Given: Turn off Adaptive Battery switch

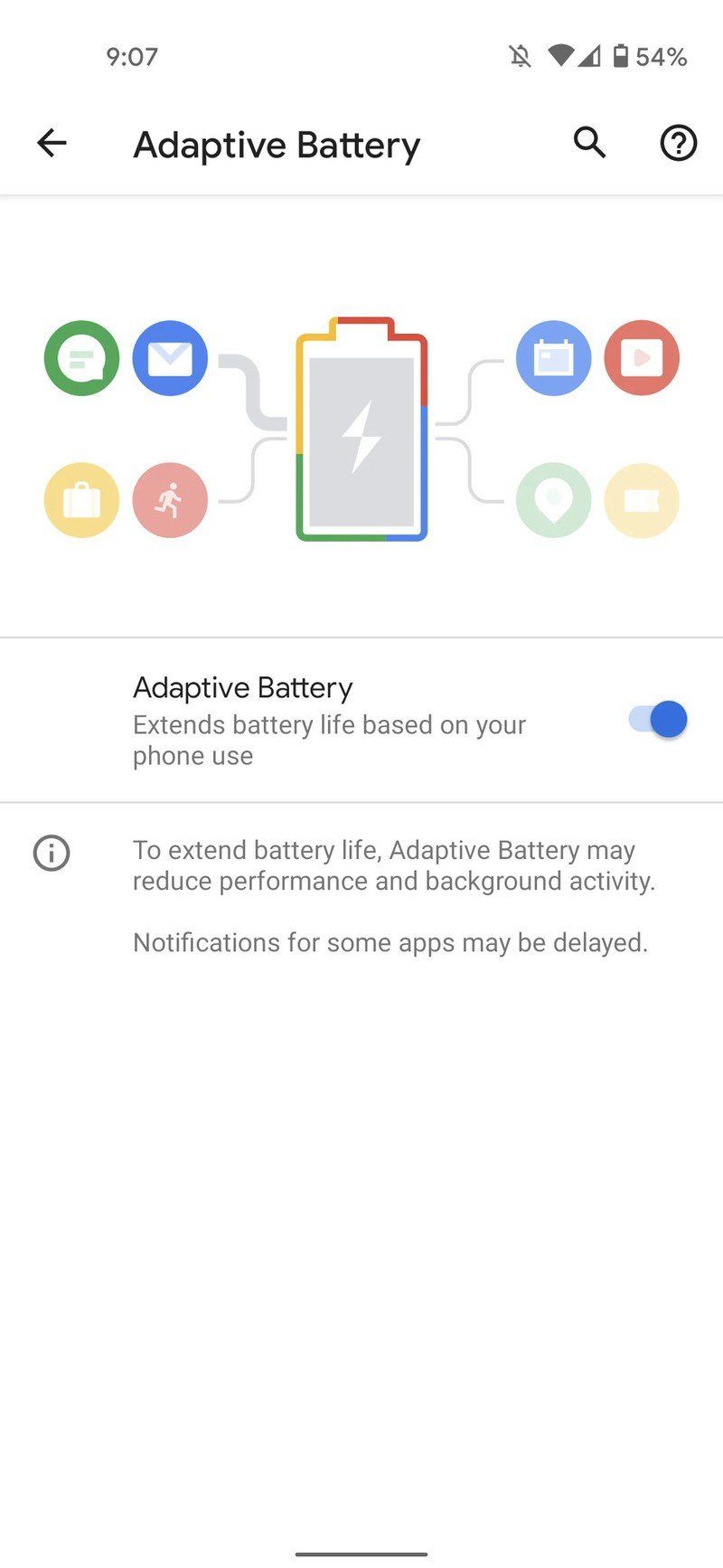Looking at the screenshot, I should coord(658,720).
